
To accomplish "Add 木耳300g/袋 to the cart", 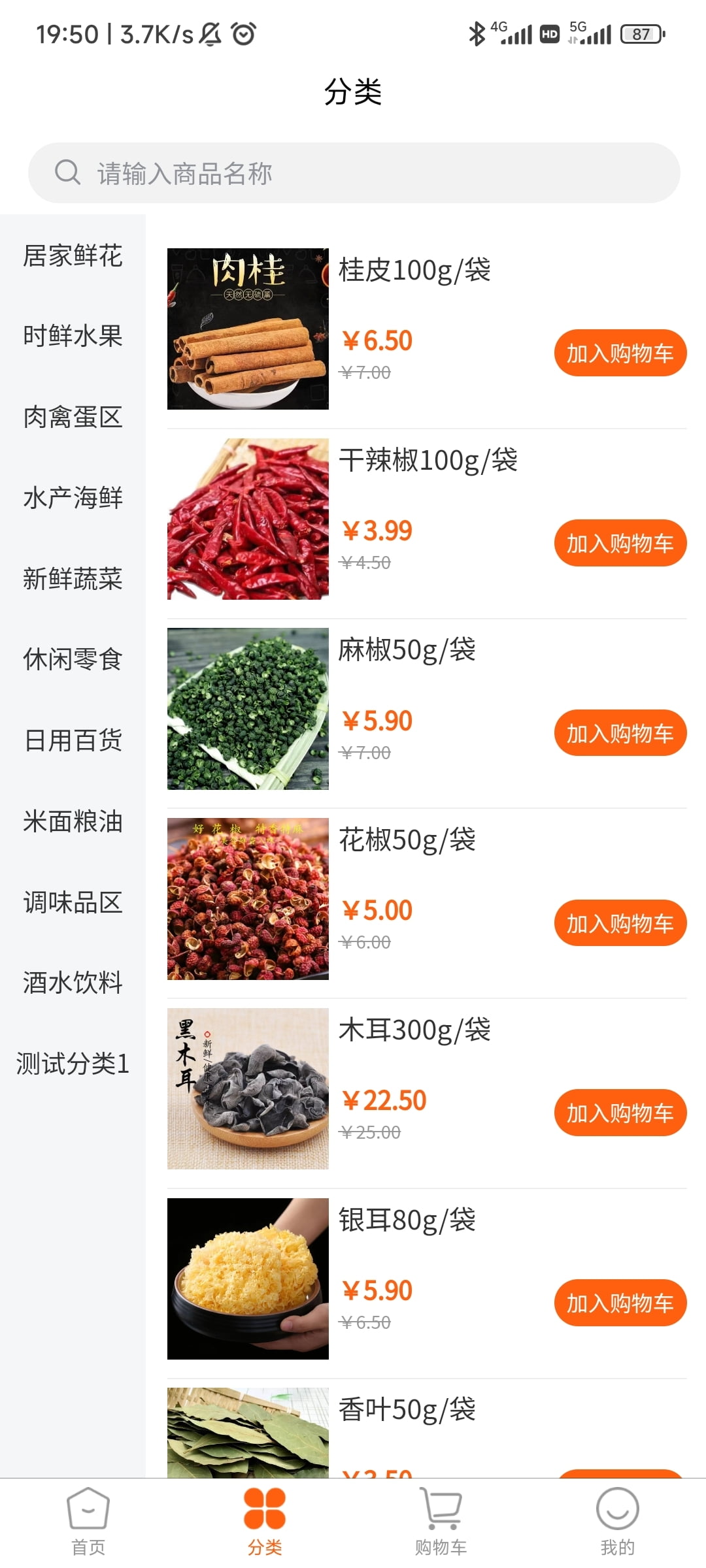I will click(x=620, y=1113).
